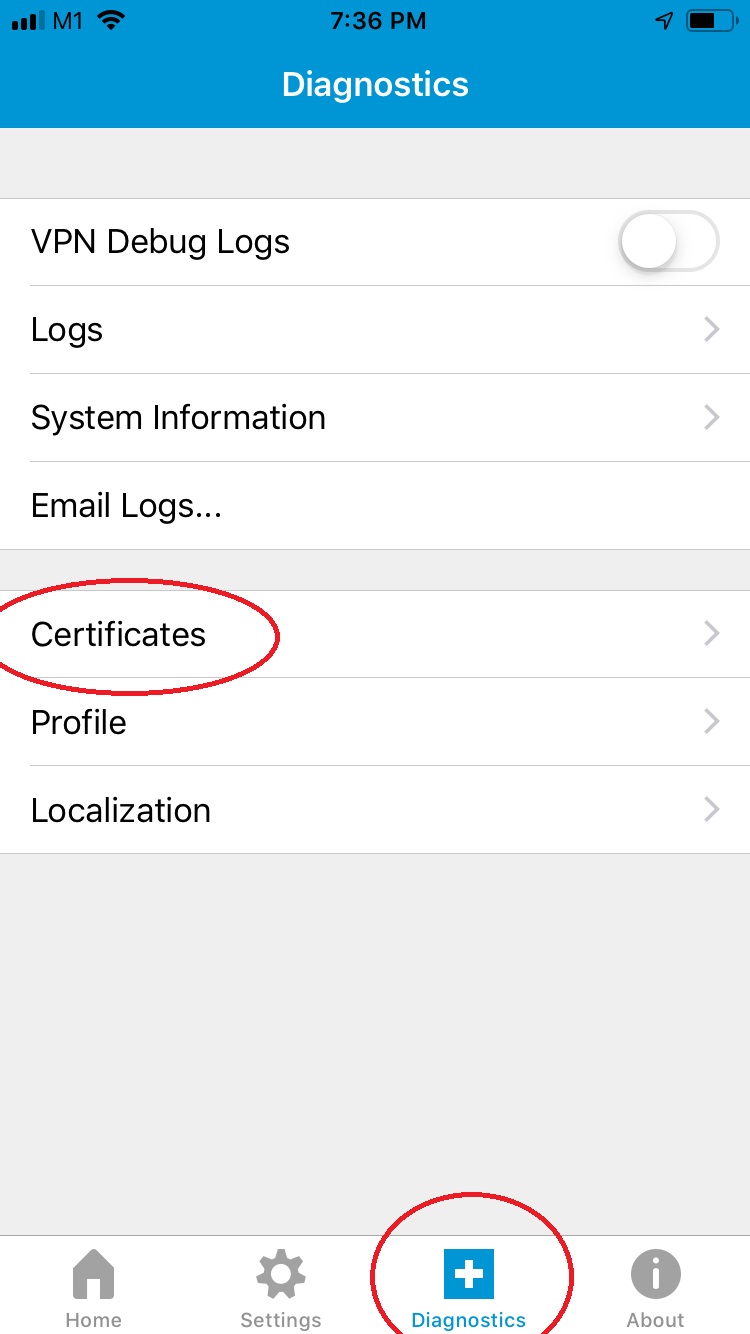Switch to the Home tab
Image resolution: width=750 pixels, height=1334 pixels.
[94, 1288]
